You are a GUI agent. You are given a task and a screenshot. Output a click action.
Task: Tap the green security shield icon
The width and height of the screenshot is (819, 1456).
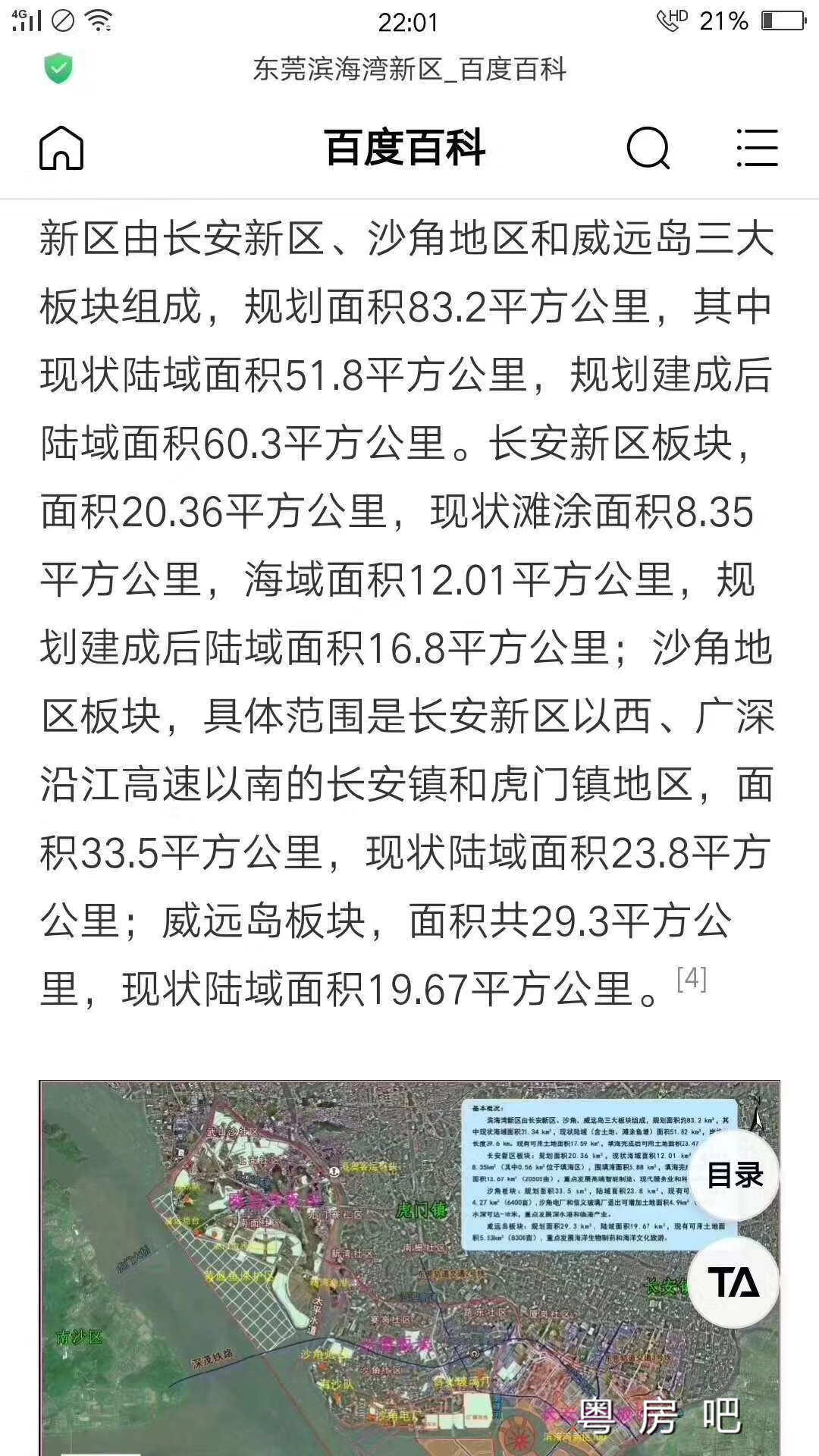coord(58,69)
